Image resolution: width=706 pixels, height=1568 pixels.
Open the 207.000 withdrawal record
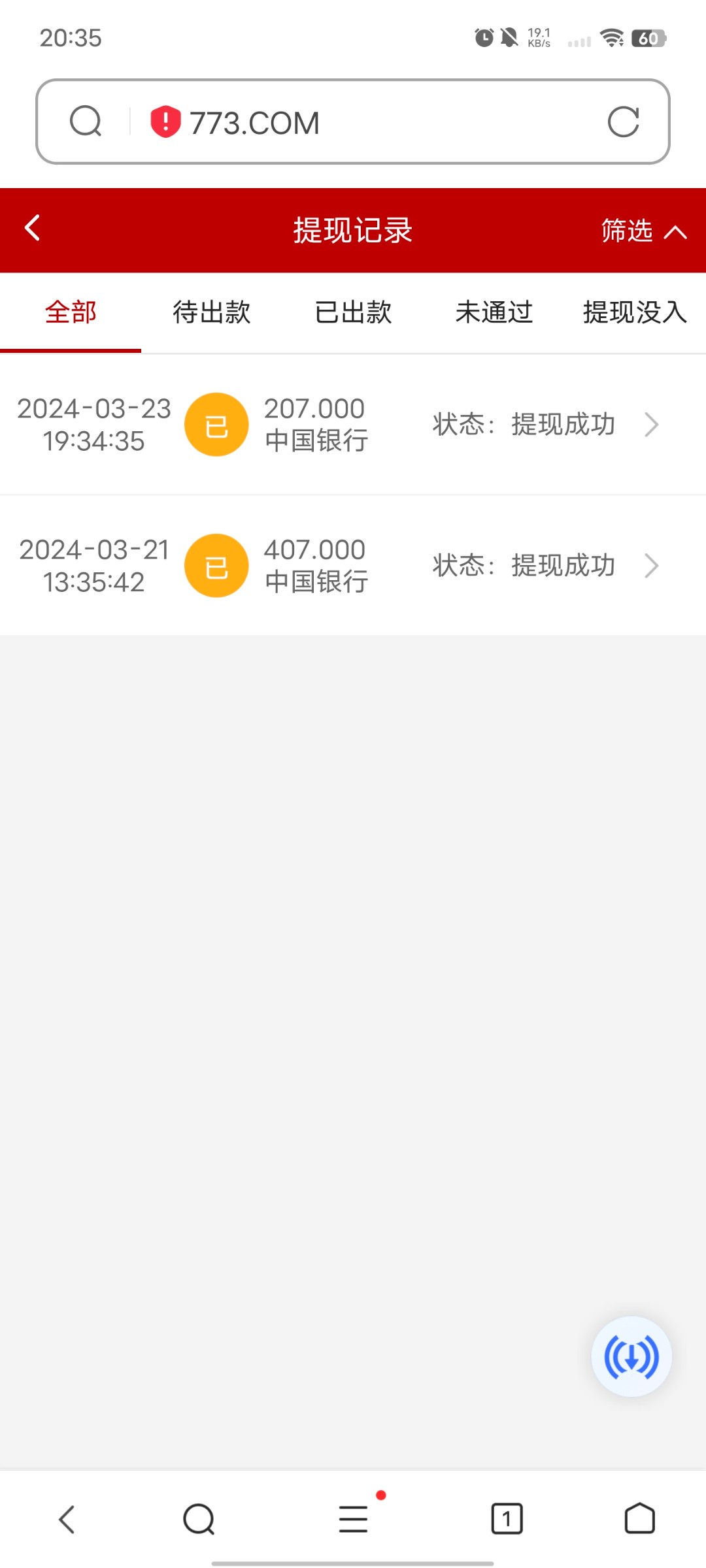pyautogui.click(x=353, y=425)
